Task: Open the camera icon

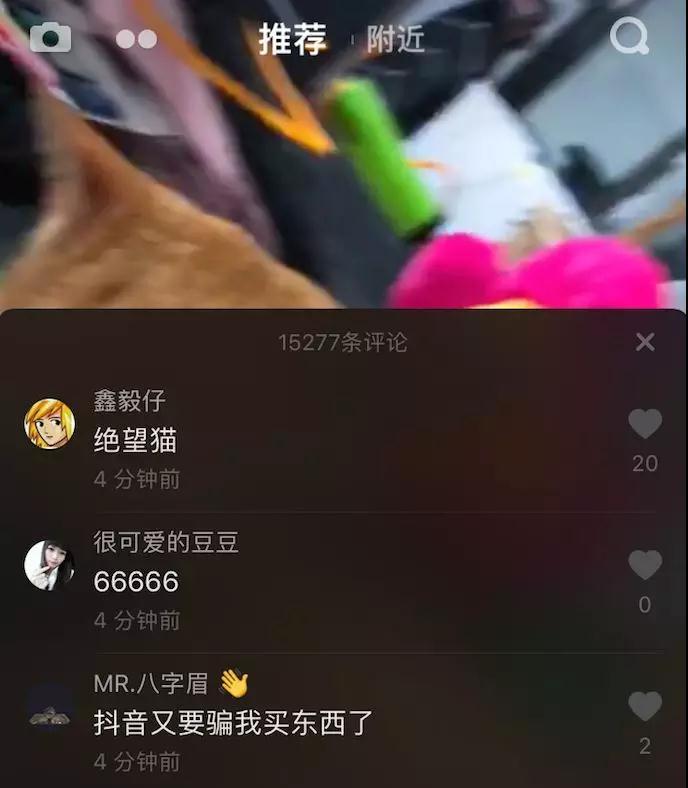Action: point(50,38)
